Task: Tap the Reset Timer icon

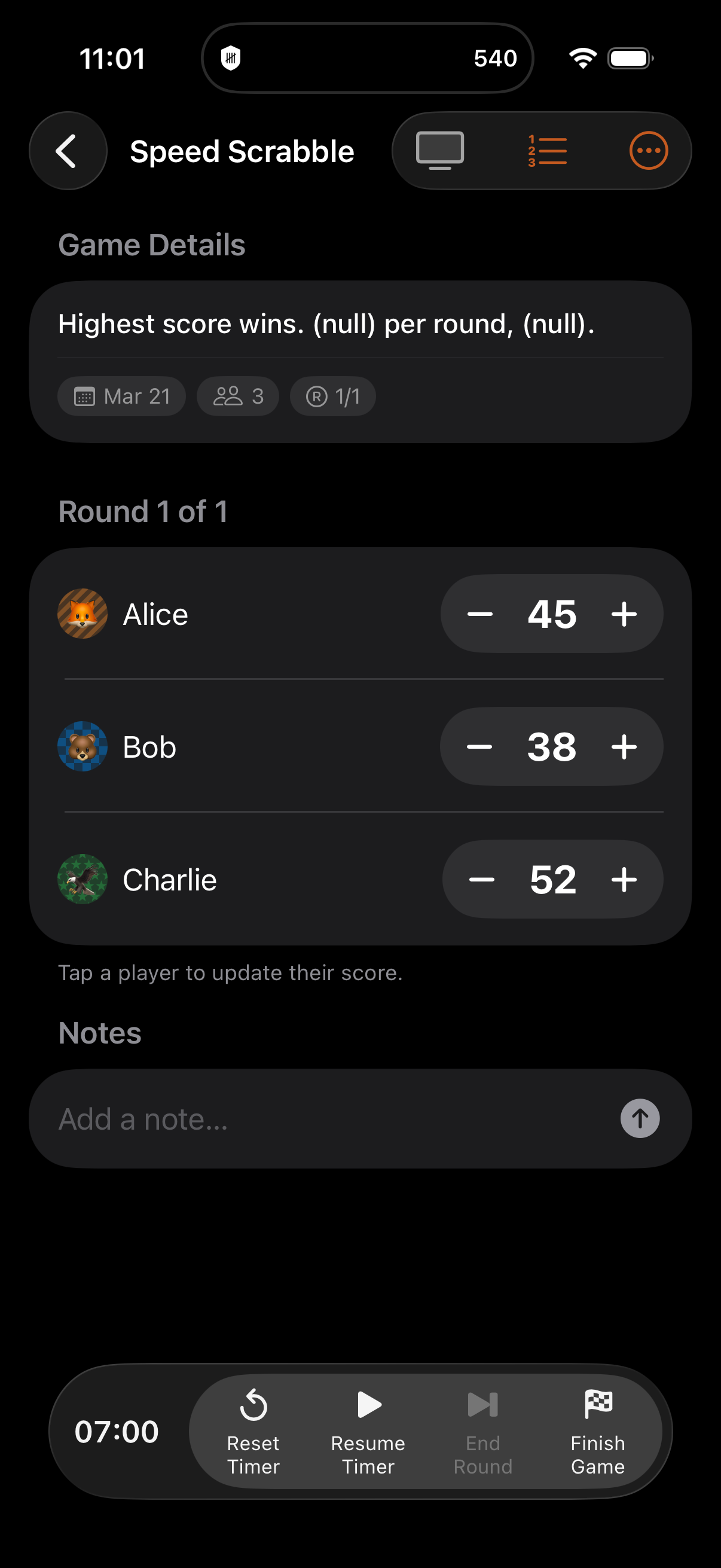Action: pyautogui.click(x=253, y=1405)
